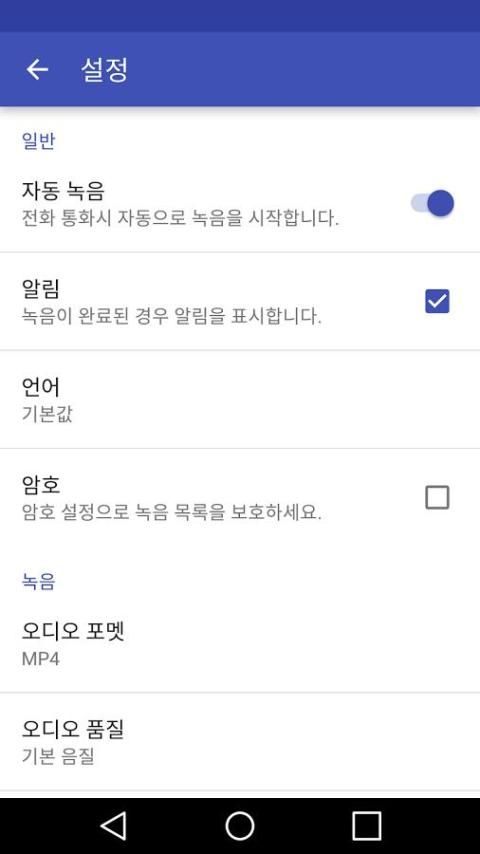Enable the 암호 checkbox

[437, 497]
